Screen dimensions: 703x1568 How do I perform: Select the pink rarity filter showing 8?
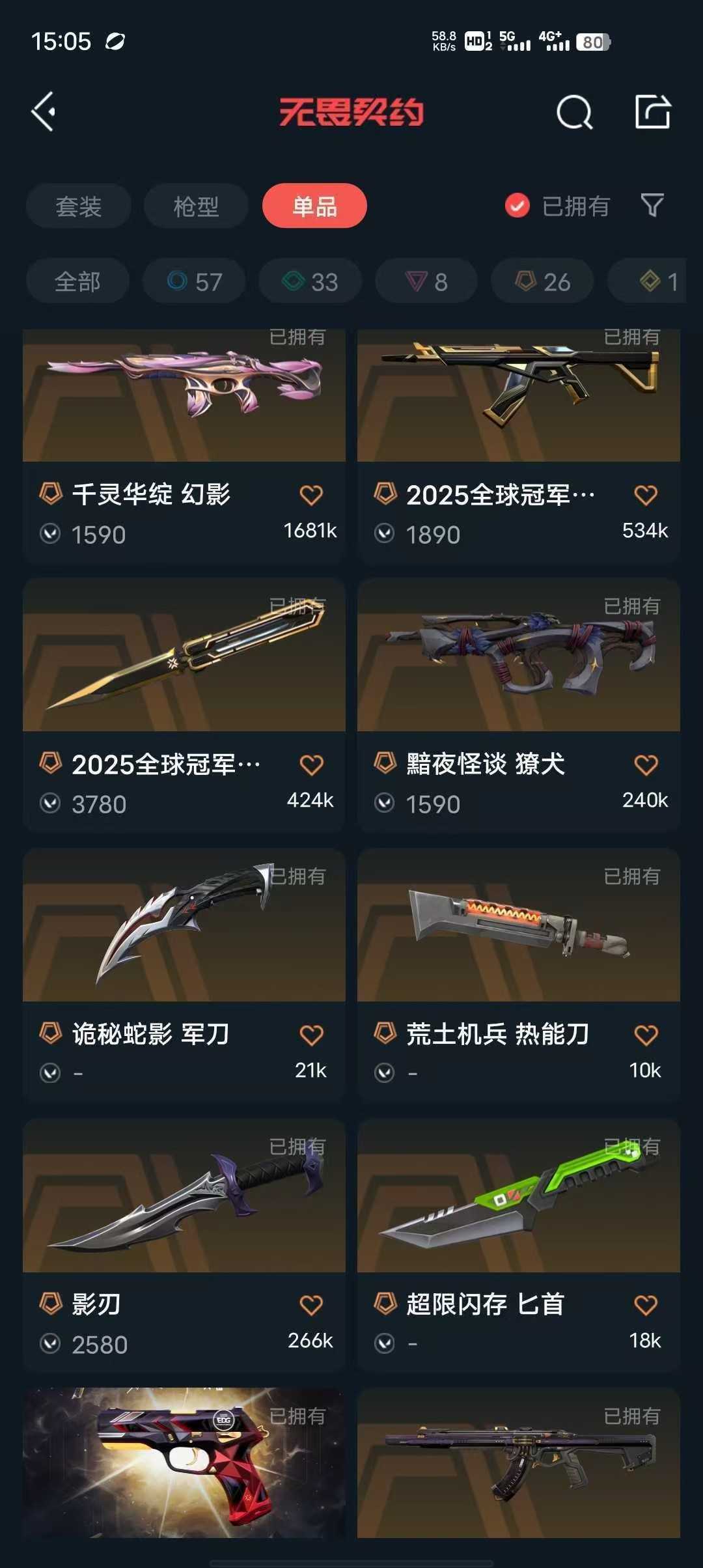[x=426, y=281]
